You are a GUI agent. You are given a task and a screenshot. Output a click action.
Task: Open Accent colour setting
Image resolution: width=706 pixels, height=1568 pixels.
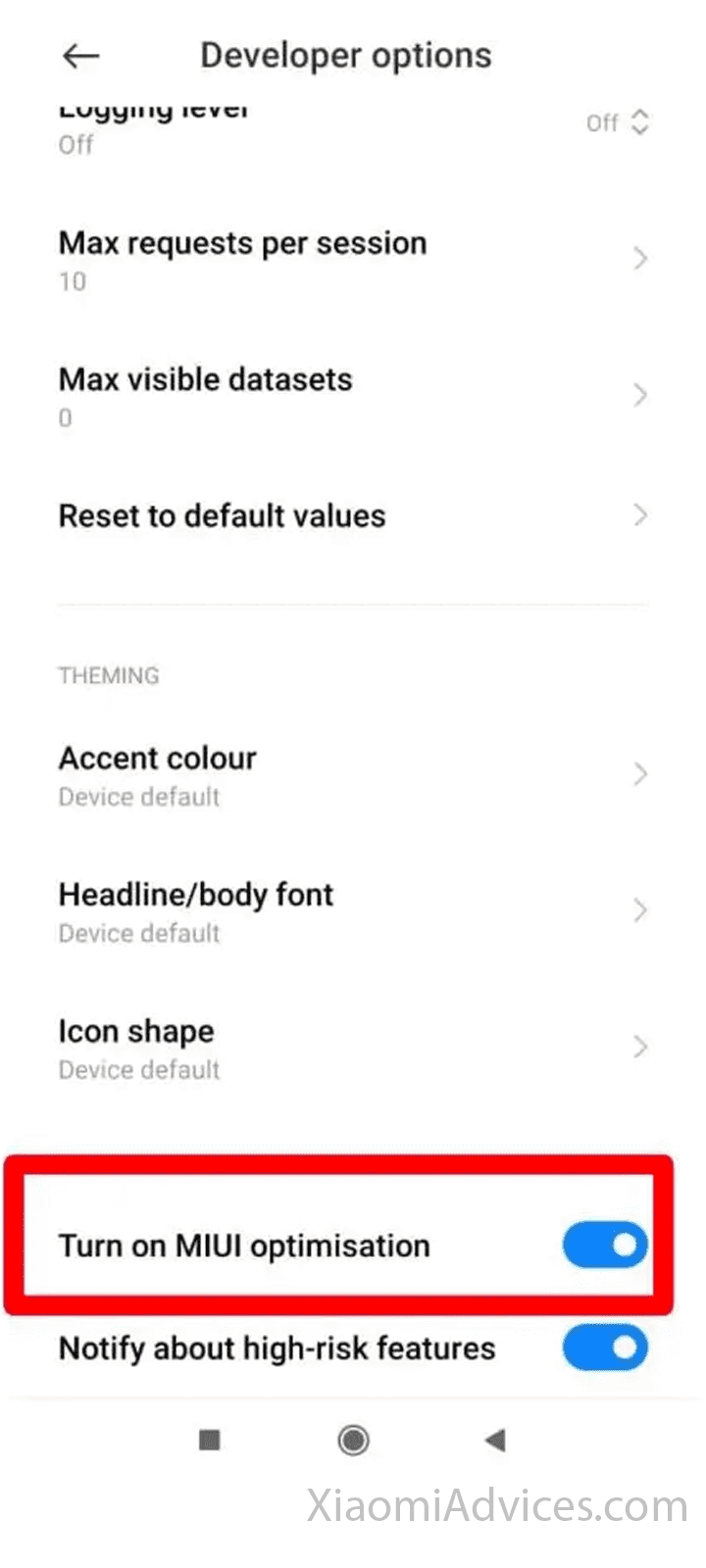(353, 776)
